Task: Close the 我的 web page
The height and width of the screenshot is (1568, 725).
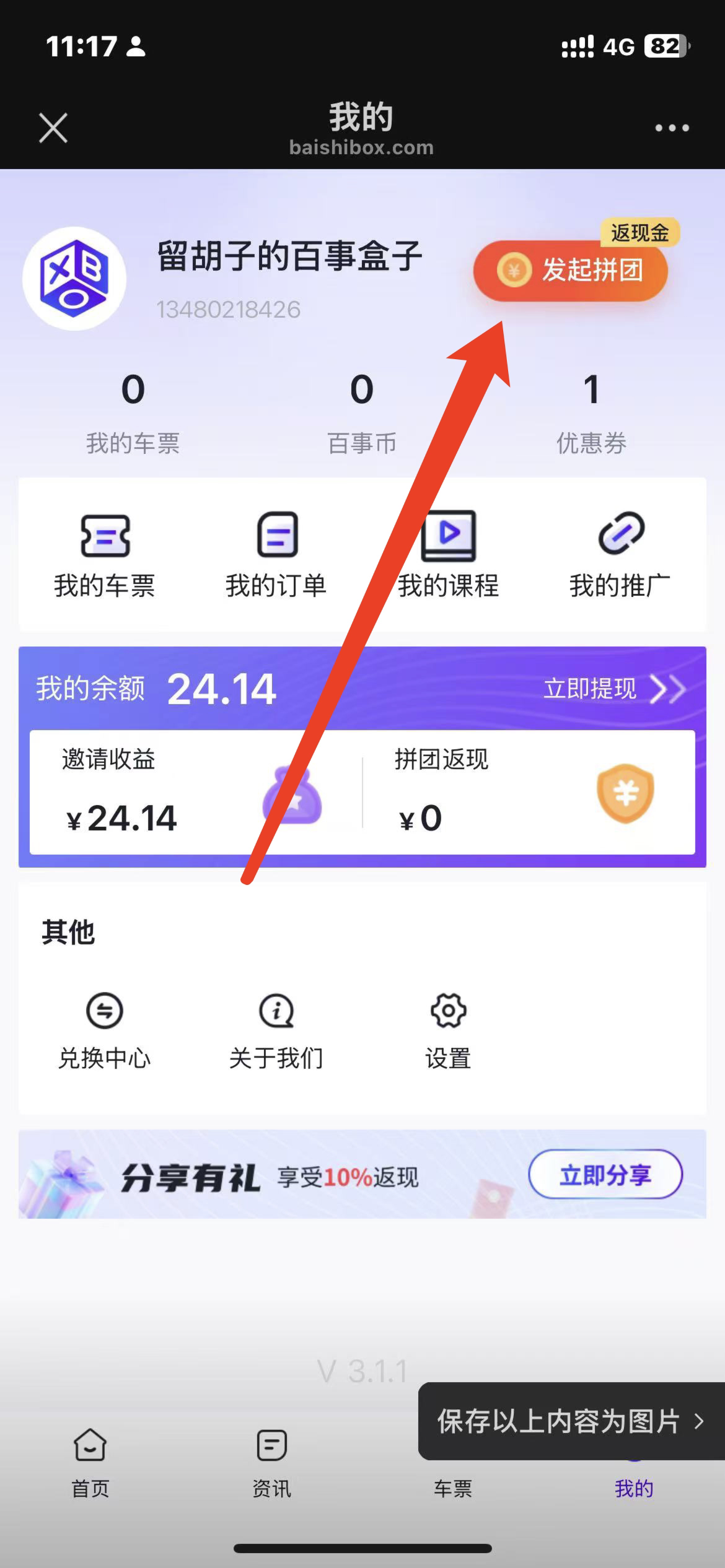Action: click(53, 128)
